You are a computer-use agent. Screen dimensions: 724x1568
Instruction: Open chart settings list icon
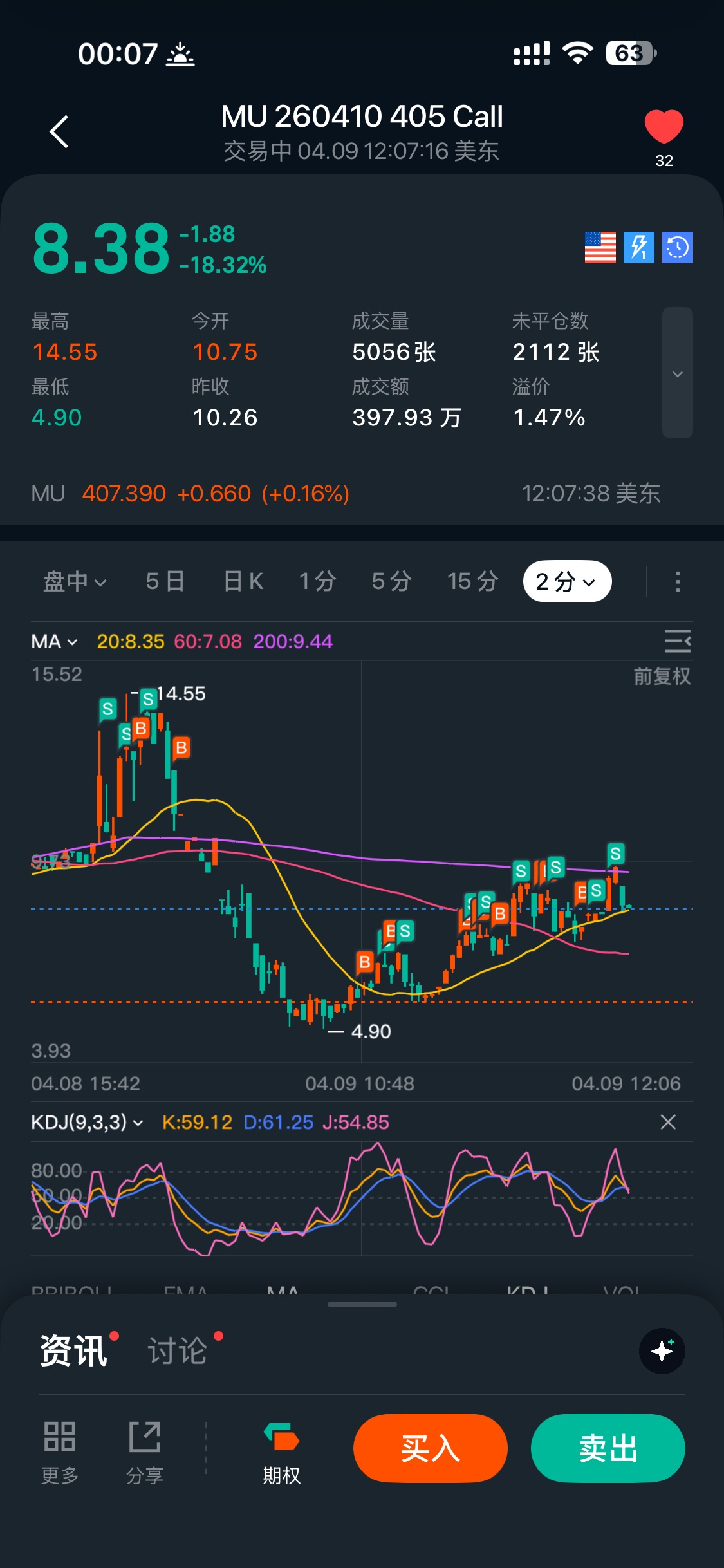(x=677, y=642)
